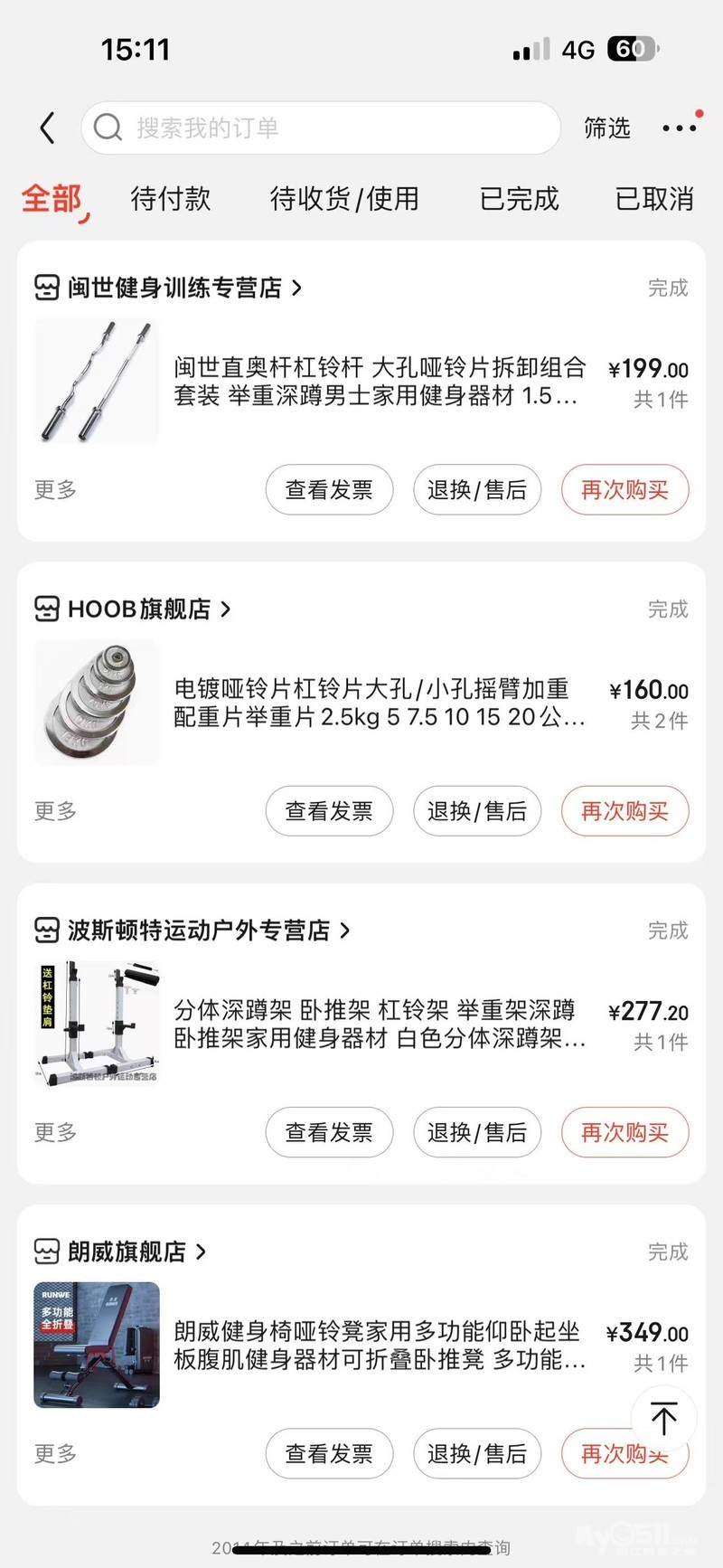723x1568 pixels.
Task: Open the 波斯顿特运动户外专营店 store page
Action: coord(200,930)
